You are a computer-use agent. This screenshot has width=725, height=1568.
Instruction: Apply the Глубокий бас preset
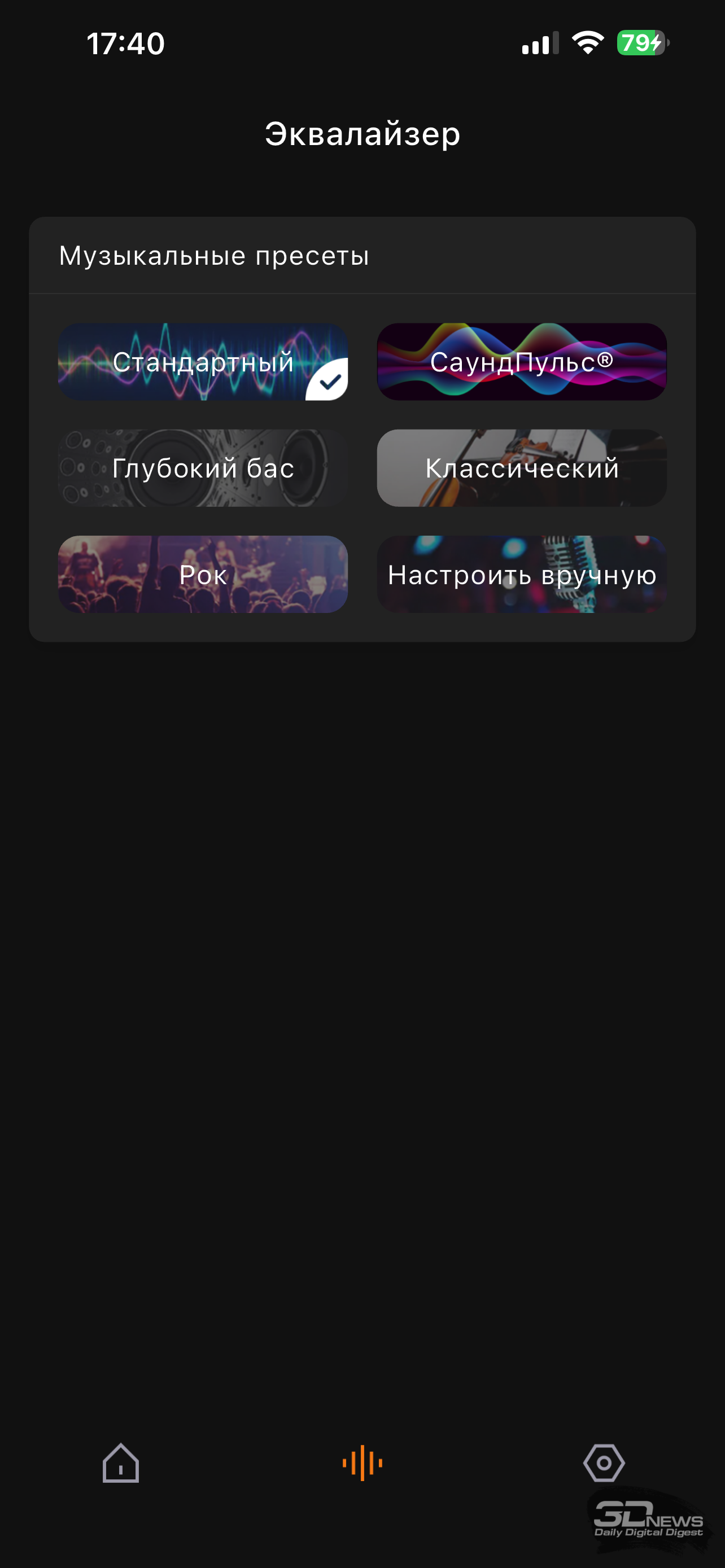(203, 468)
